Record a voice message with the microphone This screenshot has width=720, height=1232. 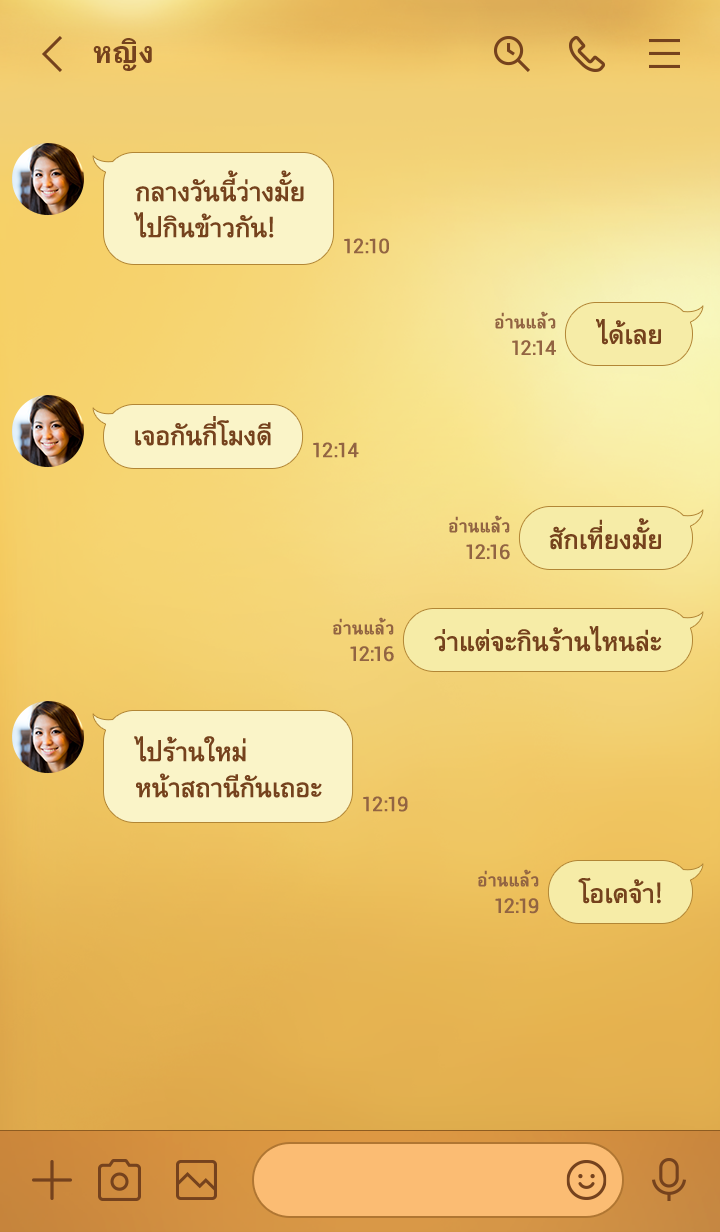tap(668, 1180)
